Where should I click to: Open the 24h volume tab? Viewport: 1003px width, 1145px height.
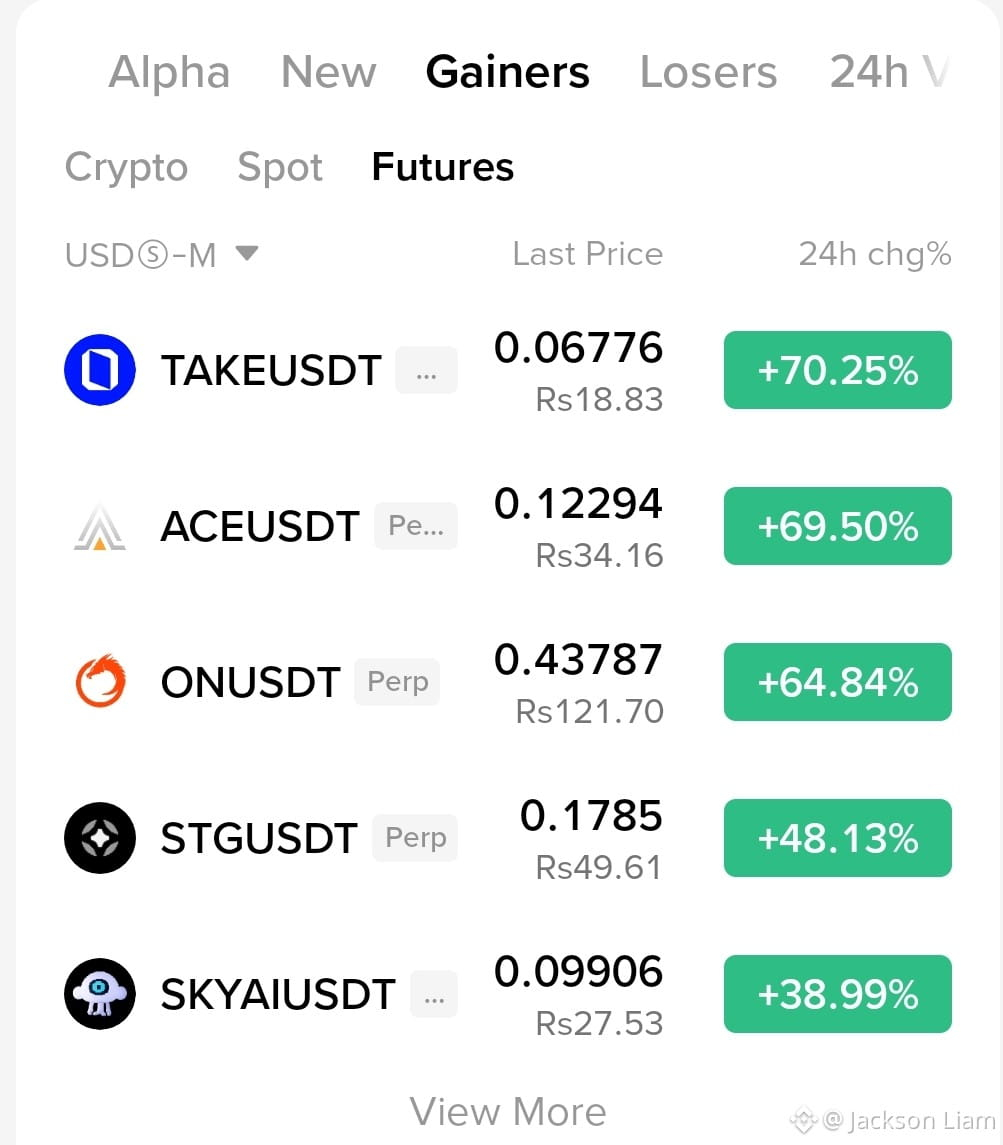(x=890, y=72)
